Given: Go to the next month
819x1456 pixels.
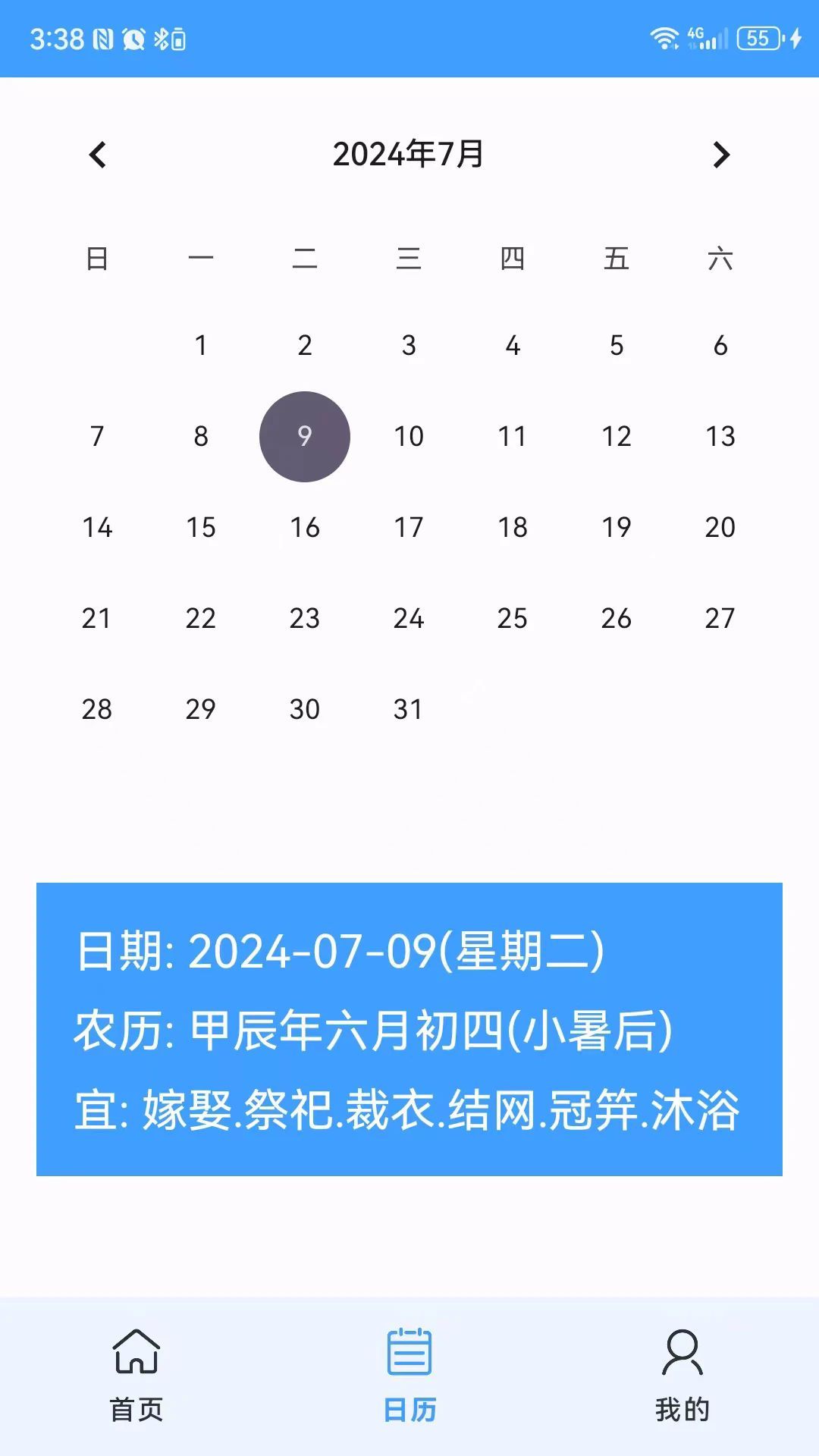Looking at the screenshot, I should click(720, 155).
